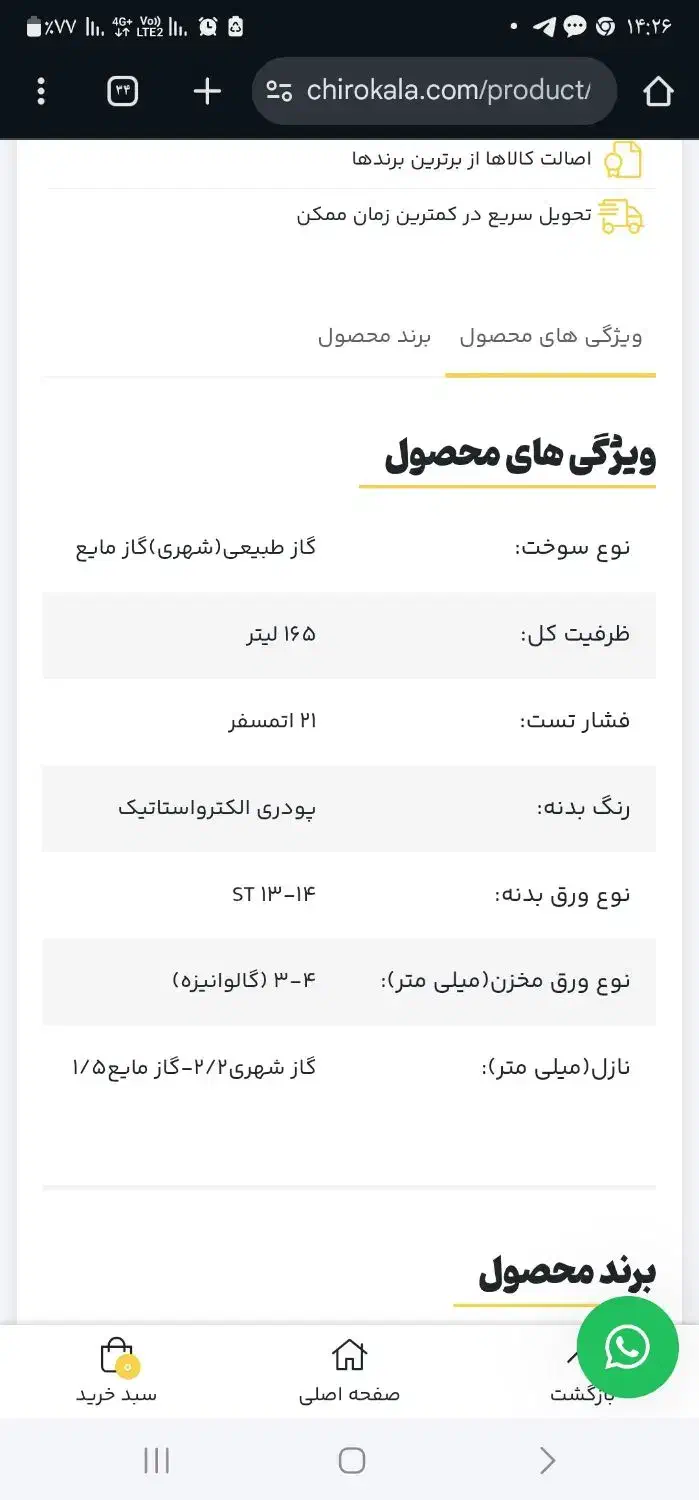This screenshot has height=1500, width=699.
Task: Open the browser overflow menu
Action: (41, 92)
